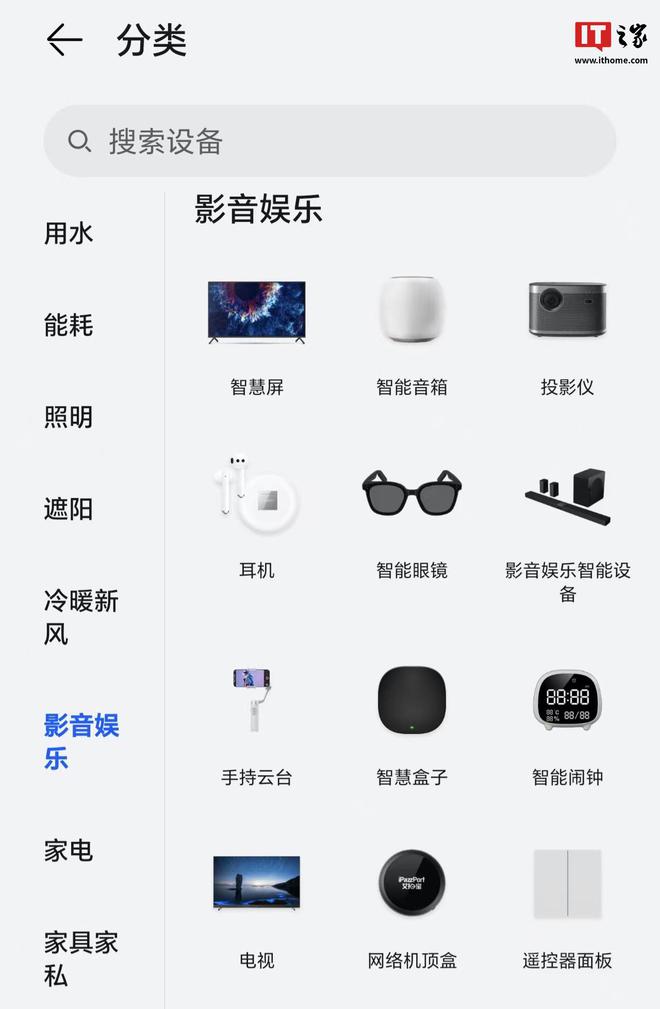The image size is (660, 1009).
Task: Tap the 搜索设备 search field
Action: [330, 141]
